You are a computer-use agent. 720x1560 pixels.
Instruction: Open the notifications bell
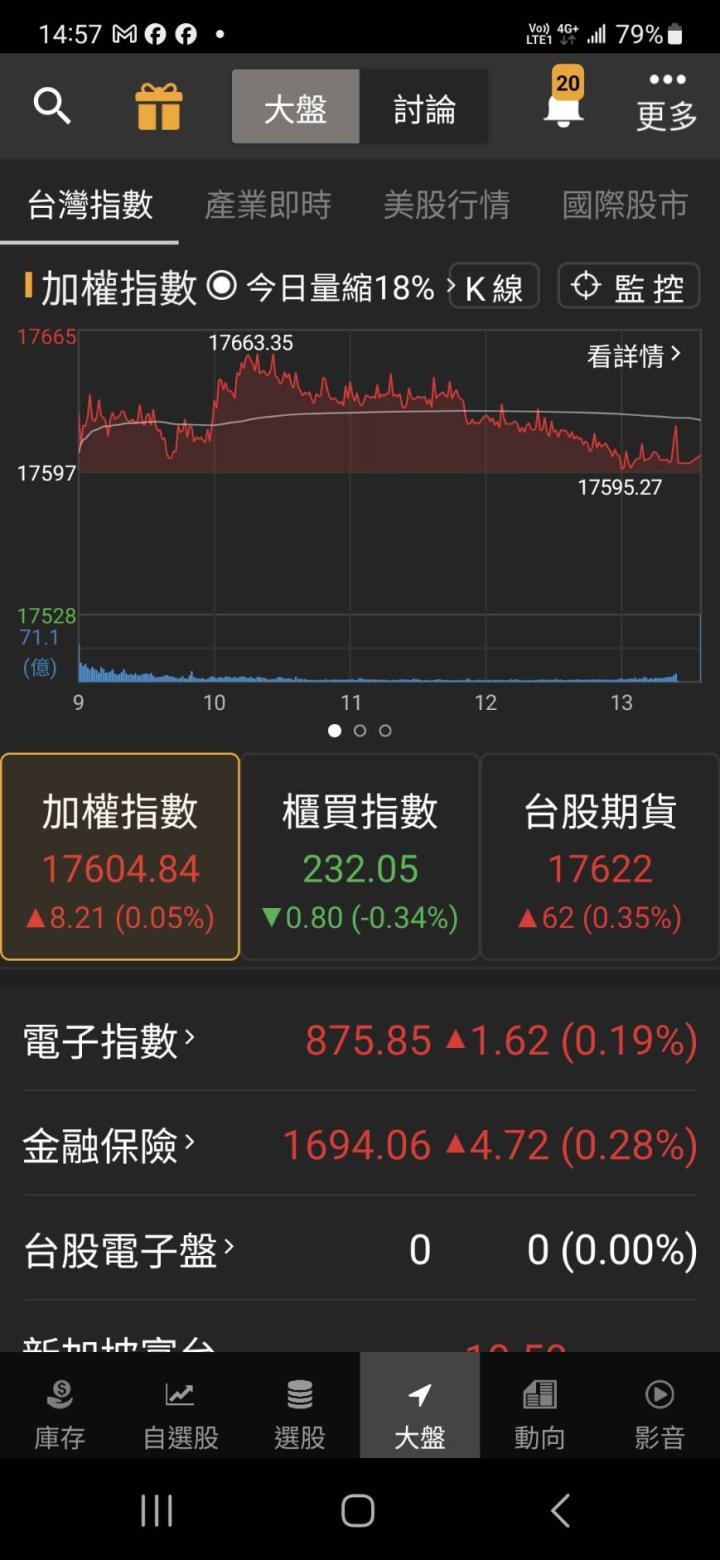[x=564, y=103]
